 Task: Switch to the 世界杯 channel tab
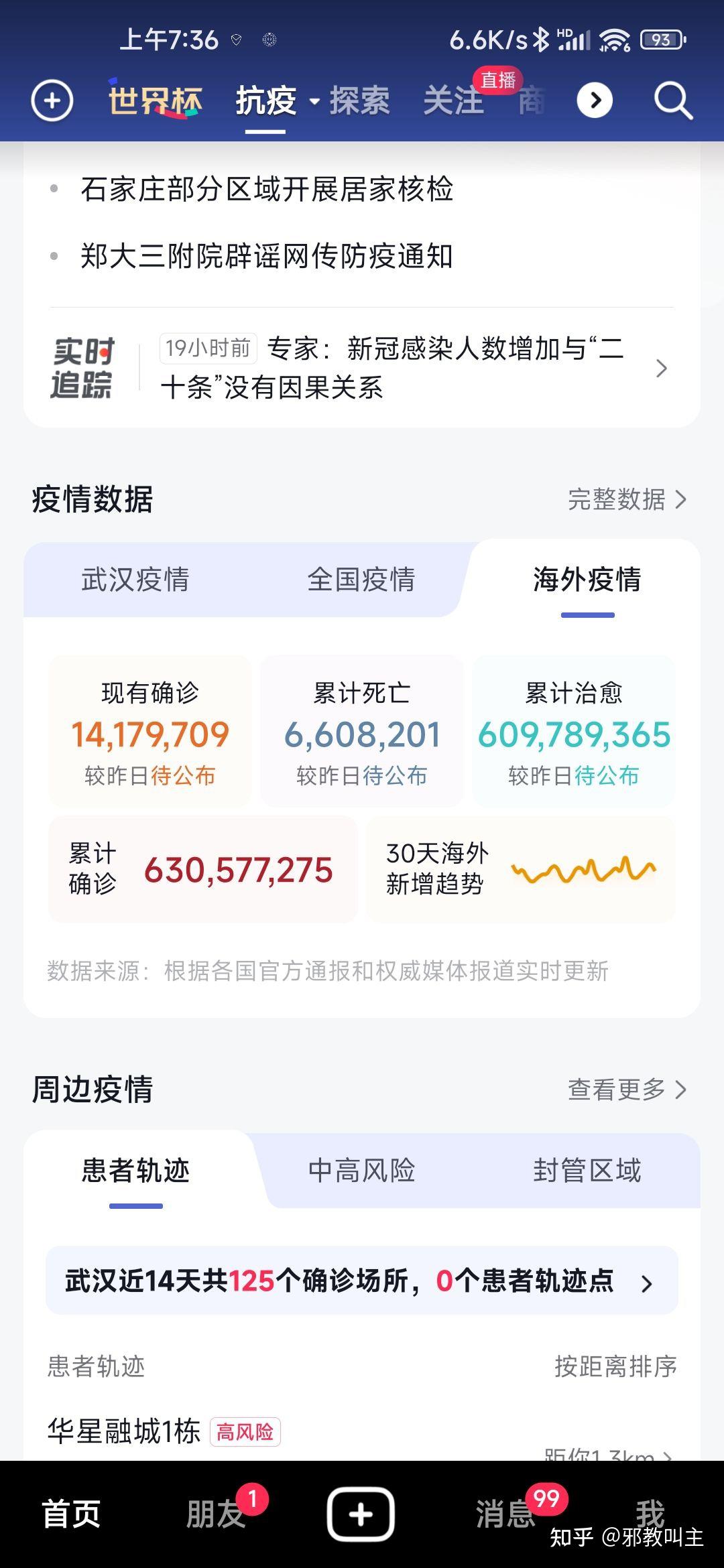(155, 101)
